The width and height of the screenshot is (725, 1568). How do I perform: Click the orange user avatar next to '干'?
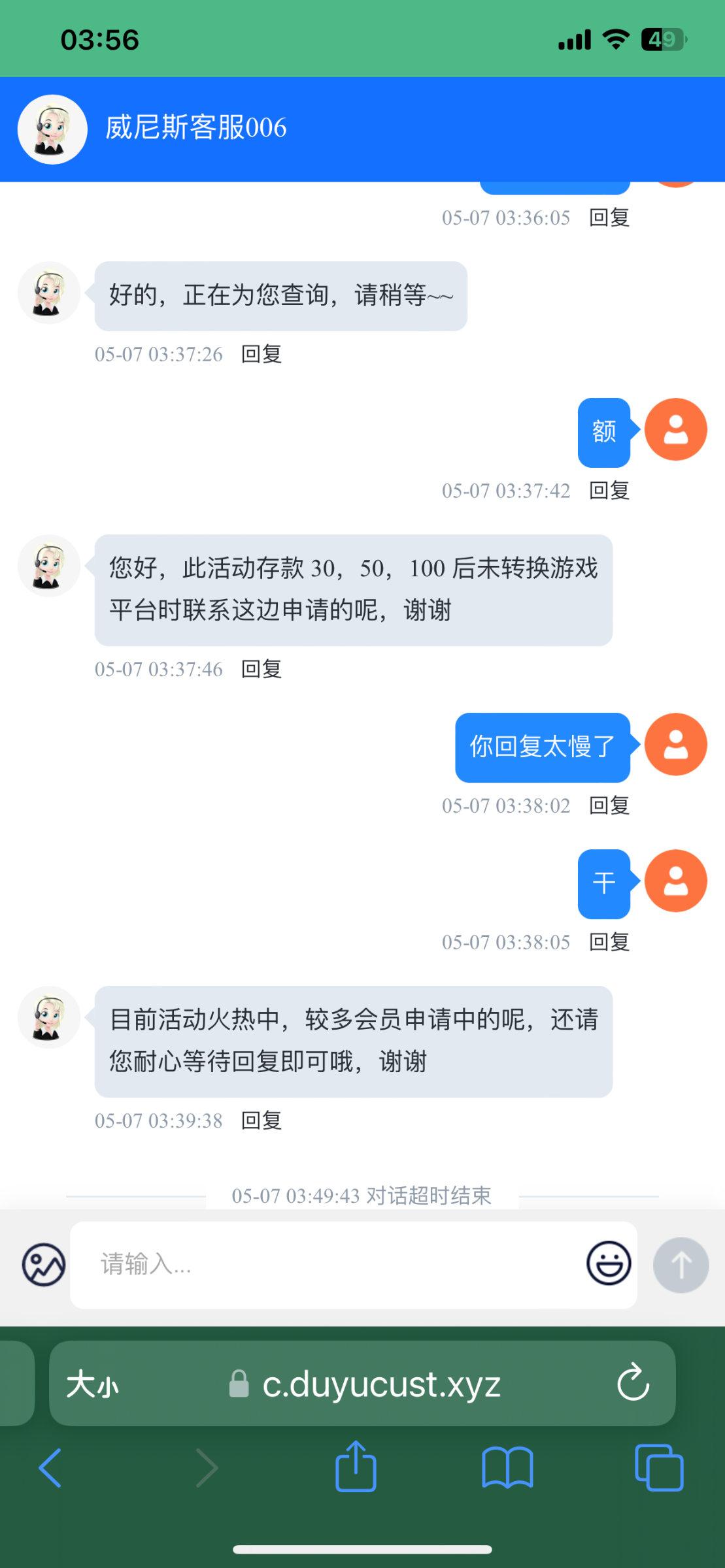tap(675, 881)
